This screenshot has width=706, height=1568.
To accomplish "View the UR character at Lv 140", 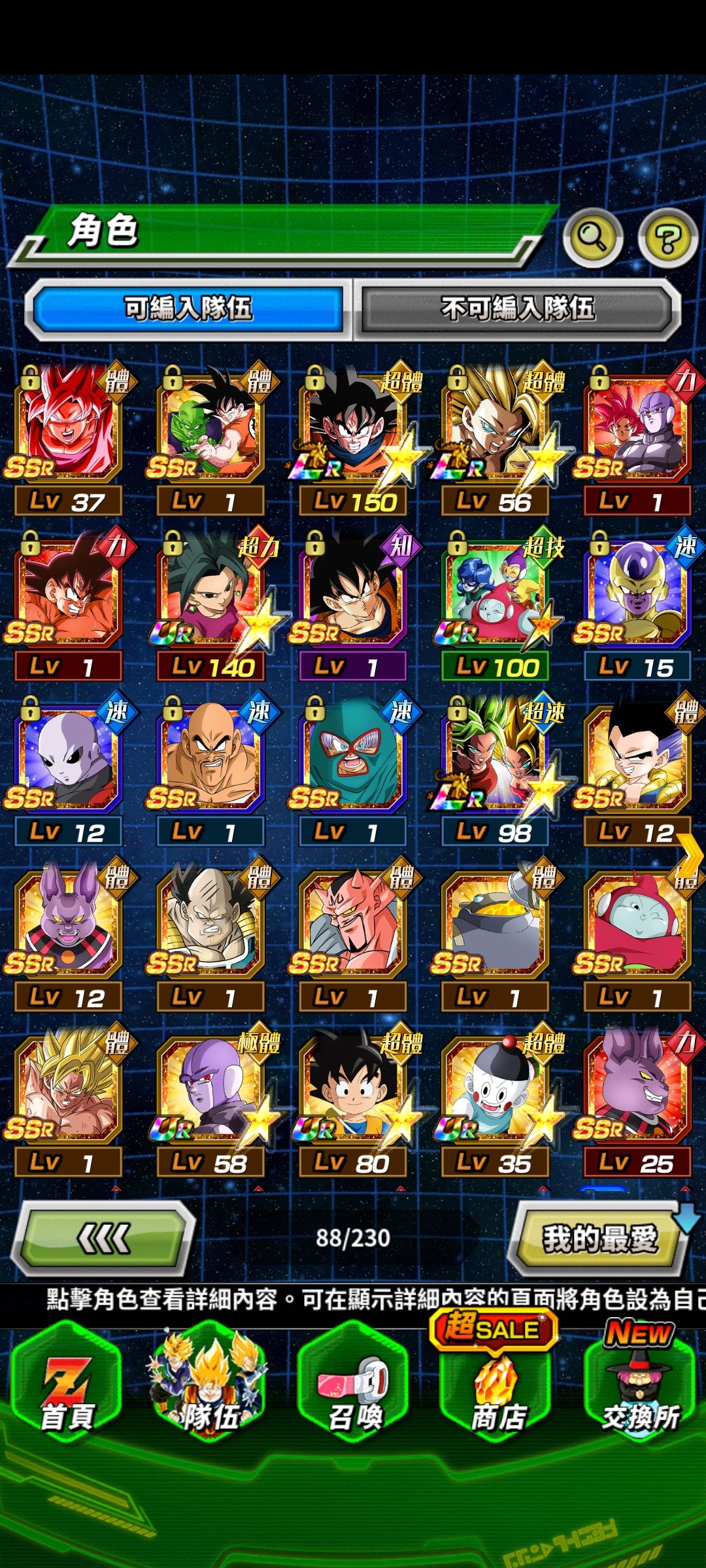I will tap(211, 605).
